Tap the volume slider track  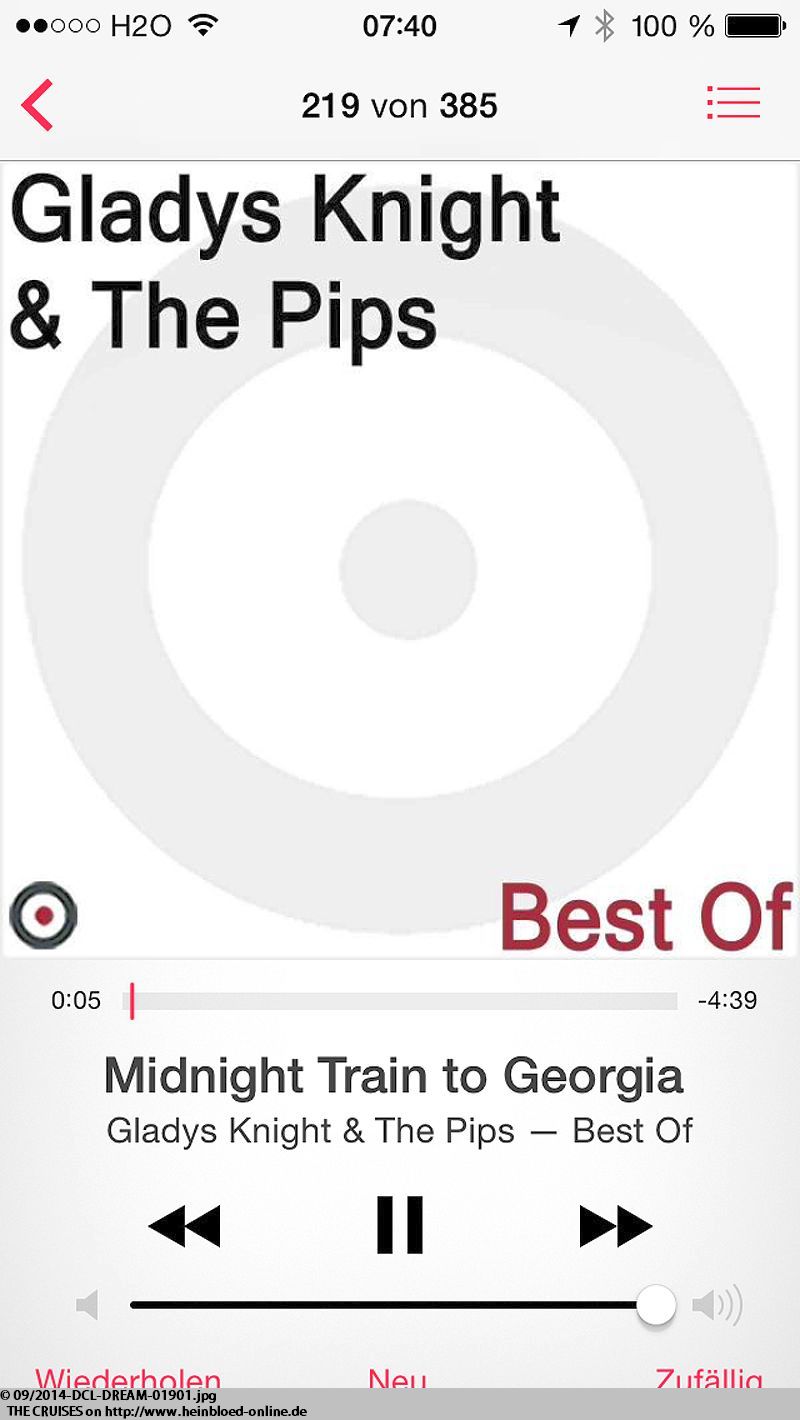pos(392,1305)
